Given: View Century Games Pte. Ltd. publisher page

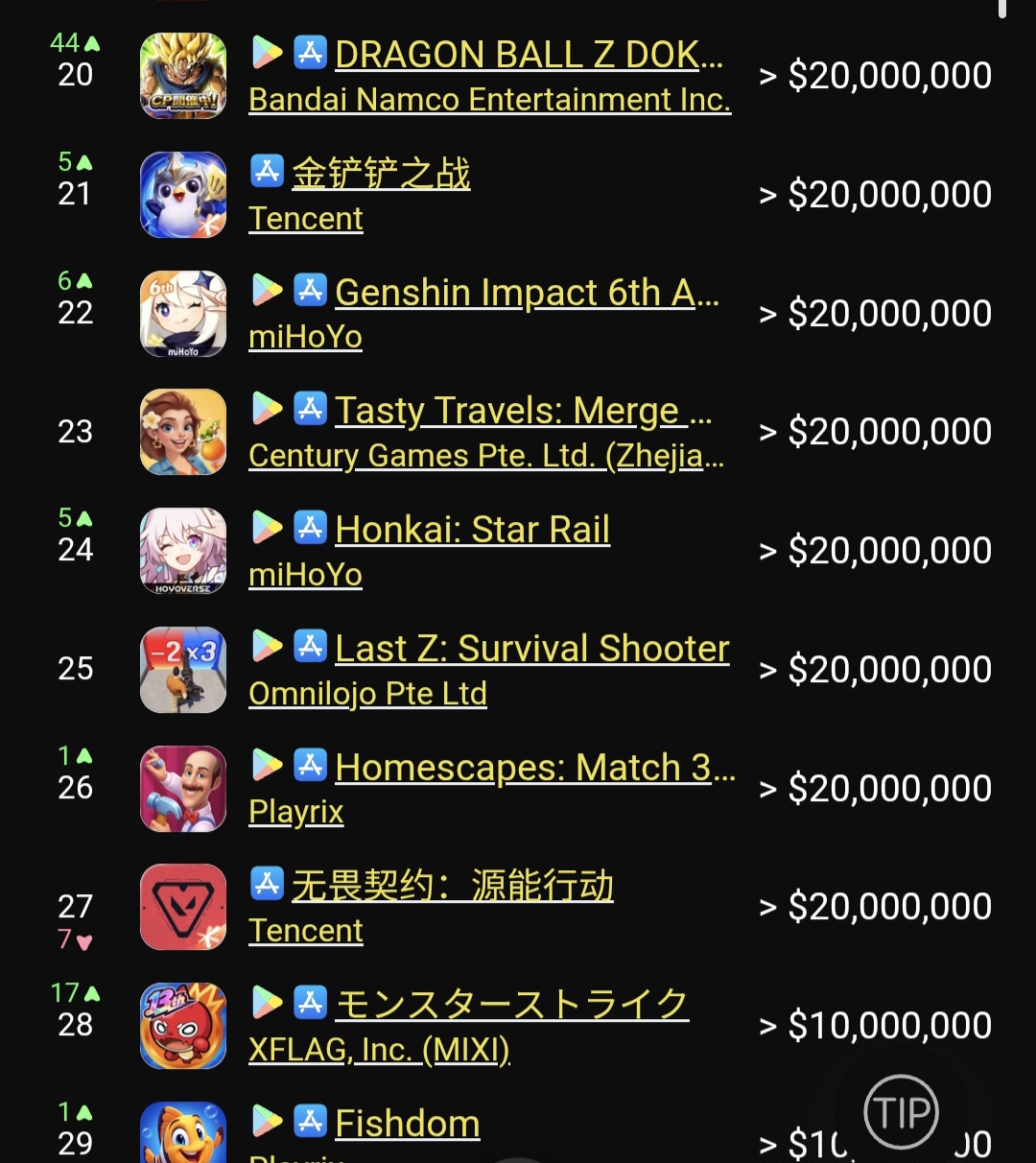Looking at the screenshot, I should pyautogui.click(x=486, y=456).
